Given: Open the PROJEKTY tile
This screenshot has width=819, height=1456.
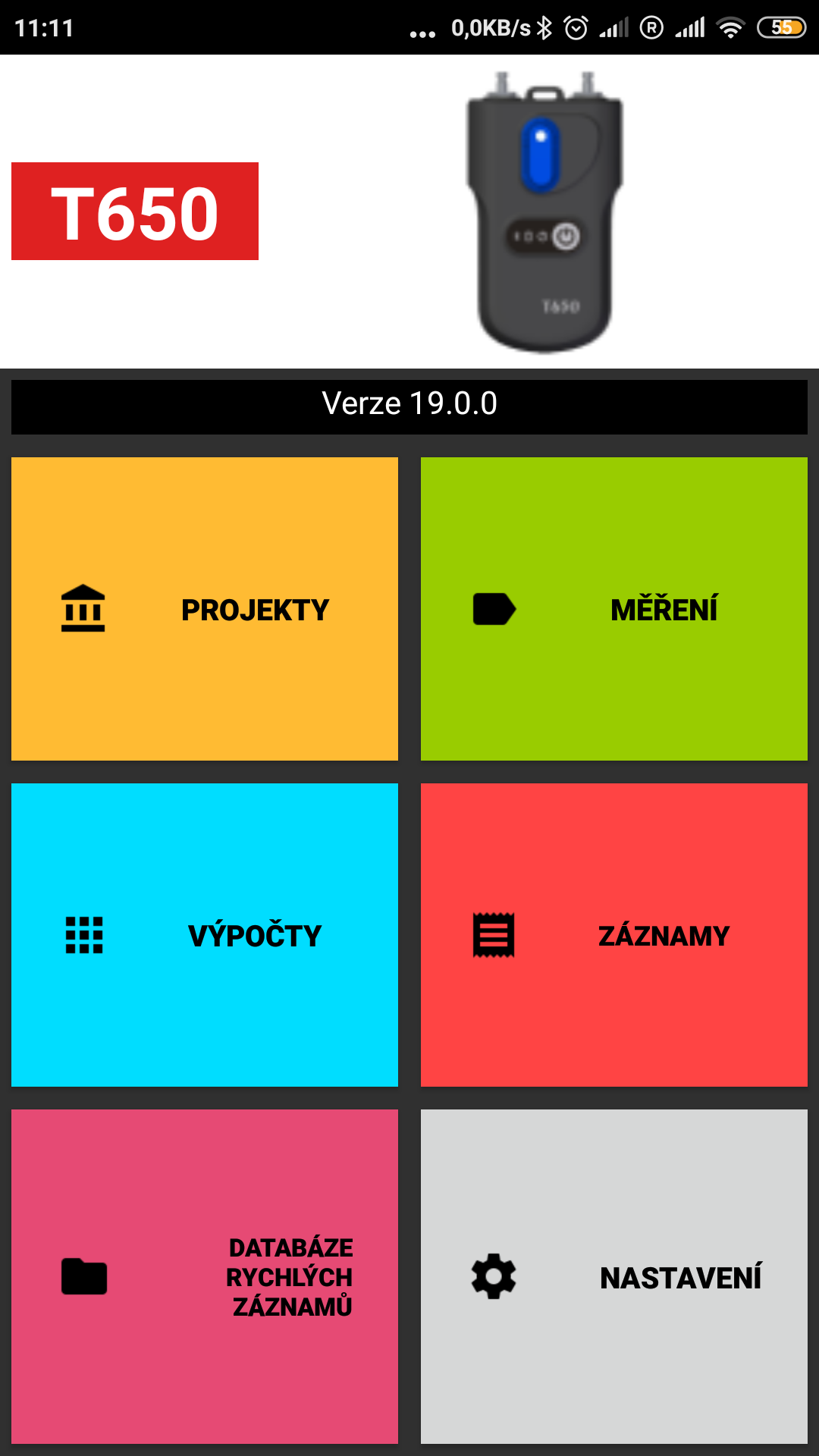Looking at the screenshot, I should [205, 609].
